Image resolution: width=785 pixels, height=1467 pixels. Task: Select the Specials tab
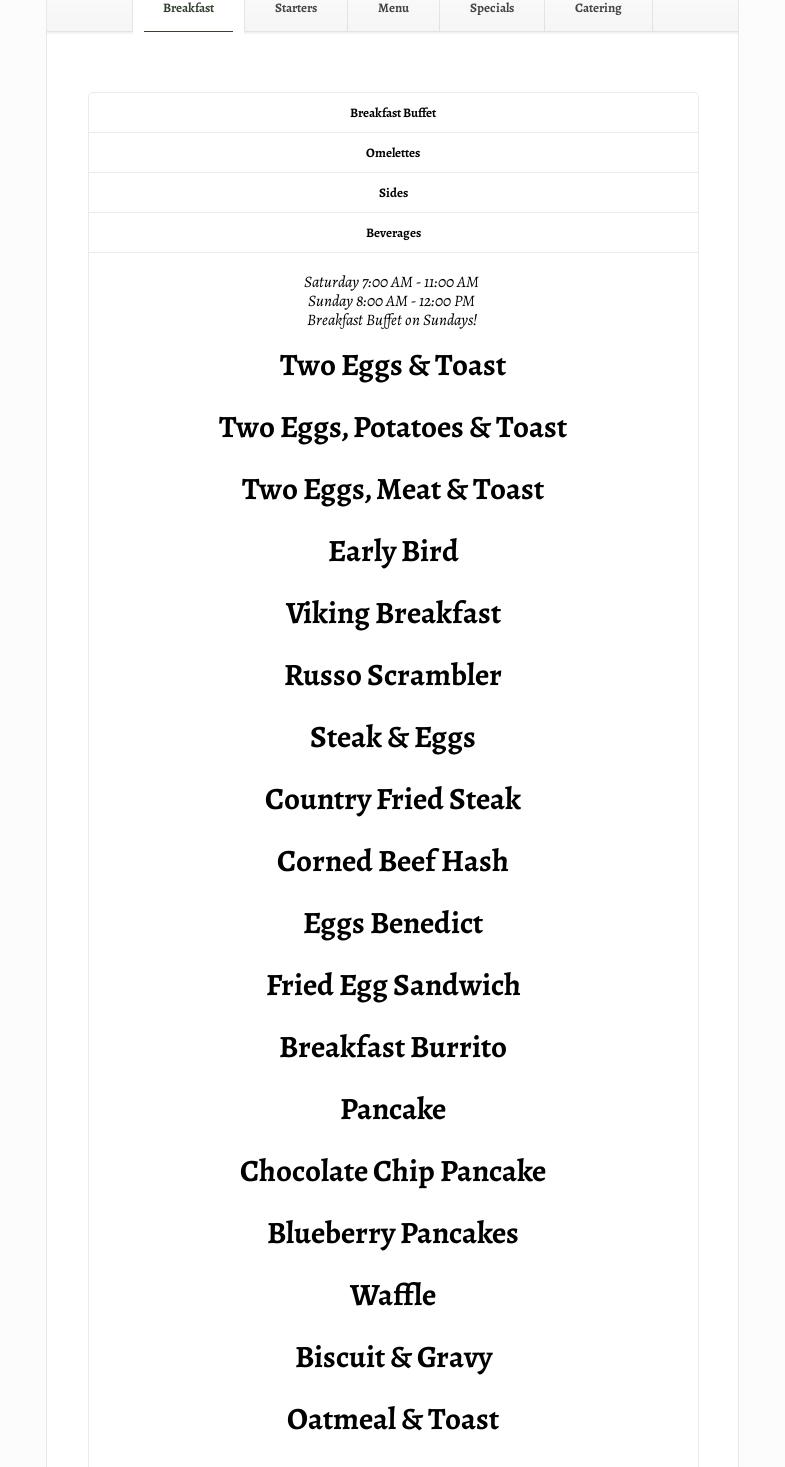tap(492, 9)
